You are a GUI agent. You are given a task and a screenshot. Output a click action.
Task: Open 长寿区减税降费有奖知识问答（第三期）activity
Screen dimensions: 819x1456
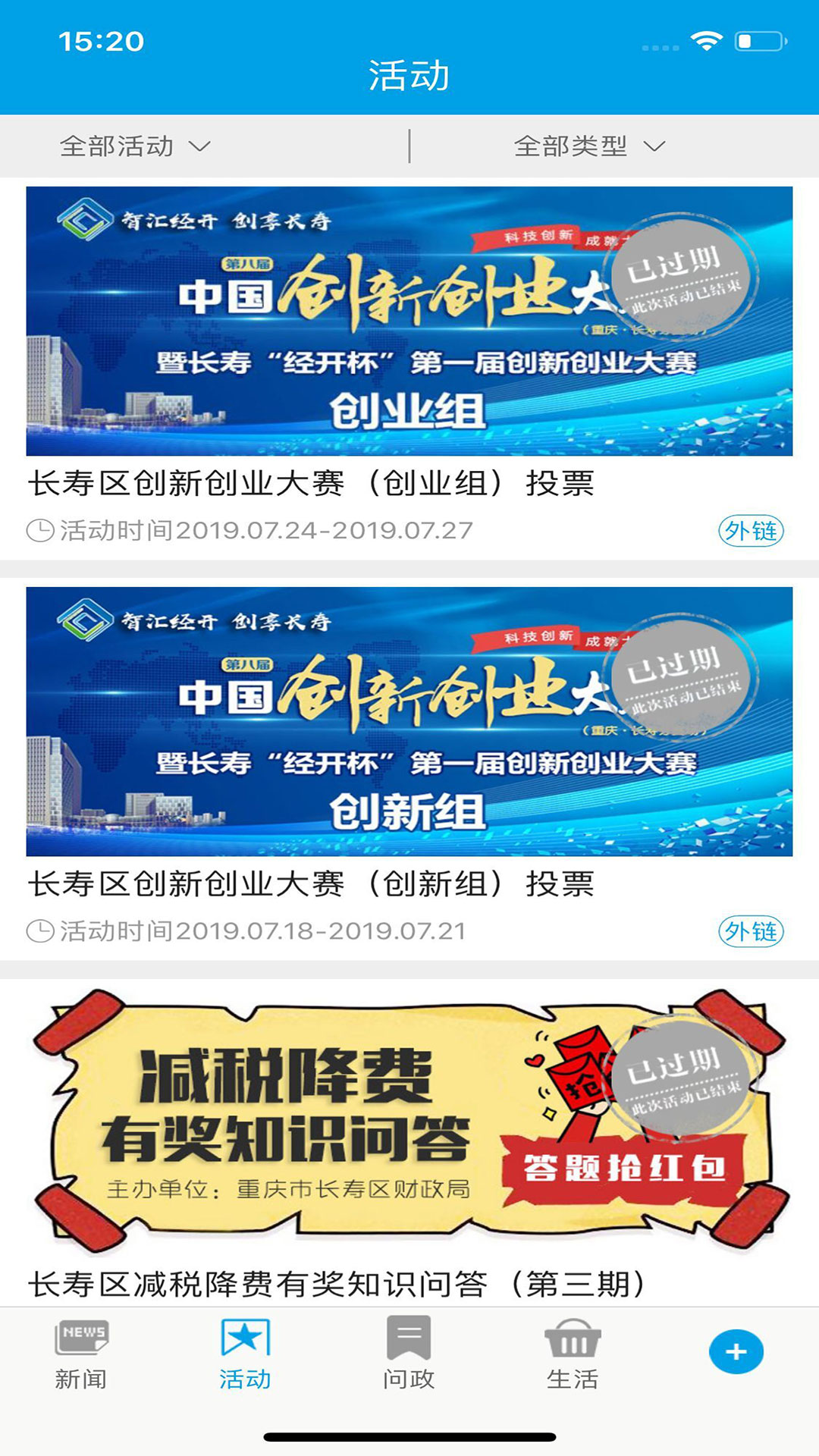click(337, 1284)
